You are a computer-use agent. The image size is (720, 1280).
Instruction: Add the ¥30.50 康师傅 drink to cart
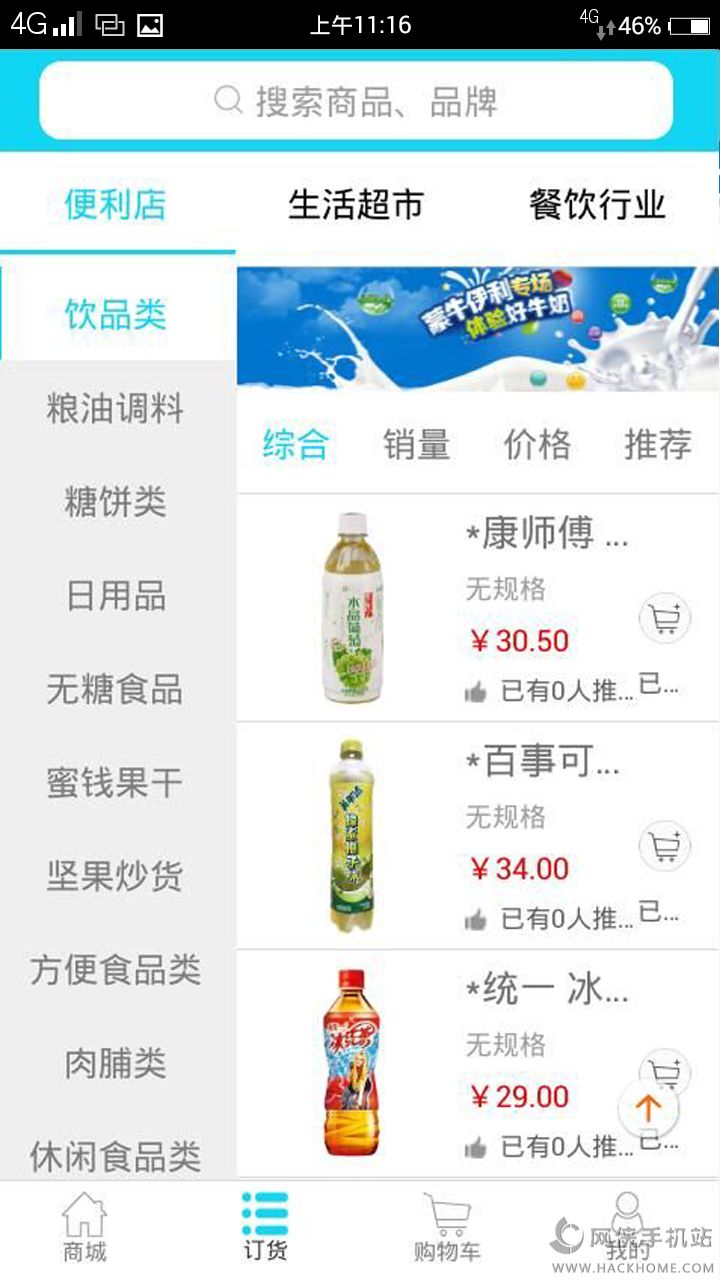point(665,619)
